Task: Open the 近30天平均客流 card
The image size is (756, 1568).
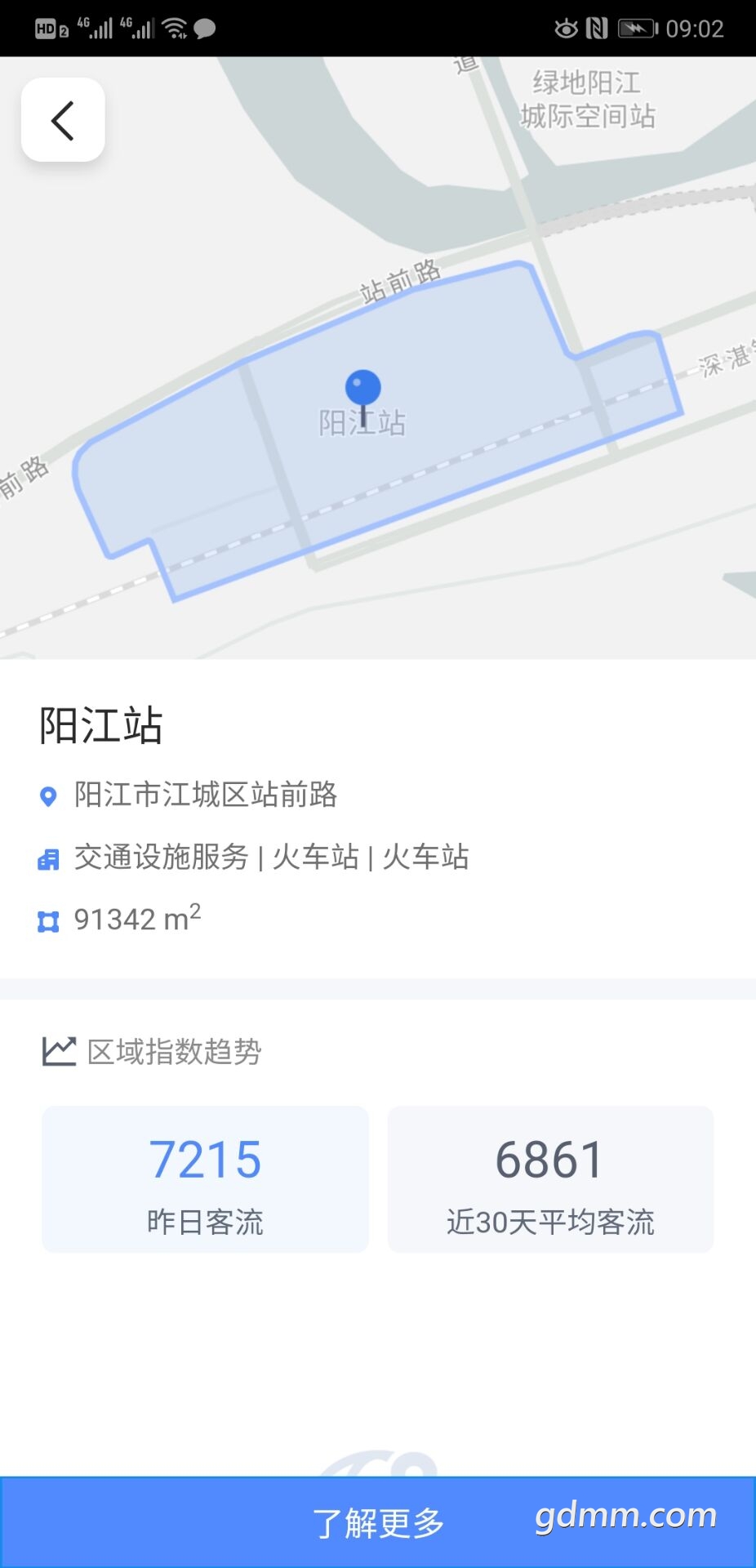Action: click(550, 1179)
